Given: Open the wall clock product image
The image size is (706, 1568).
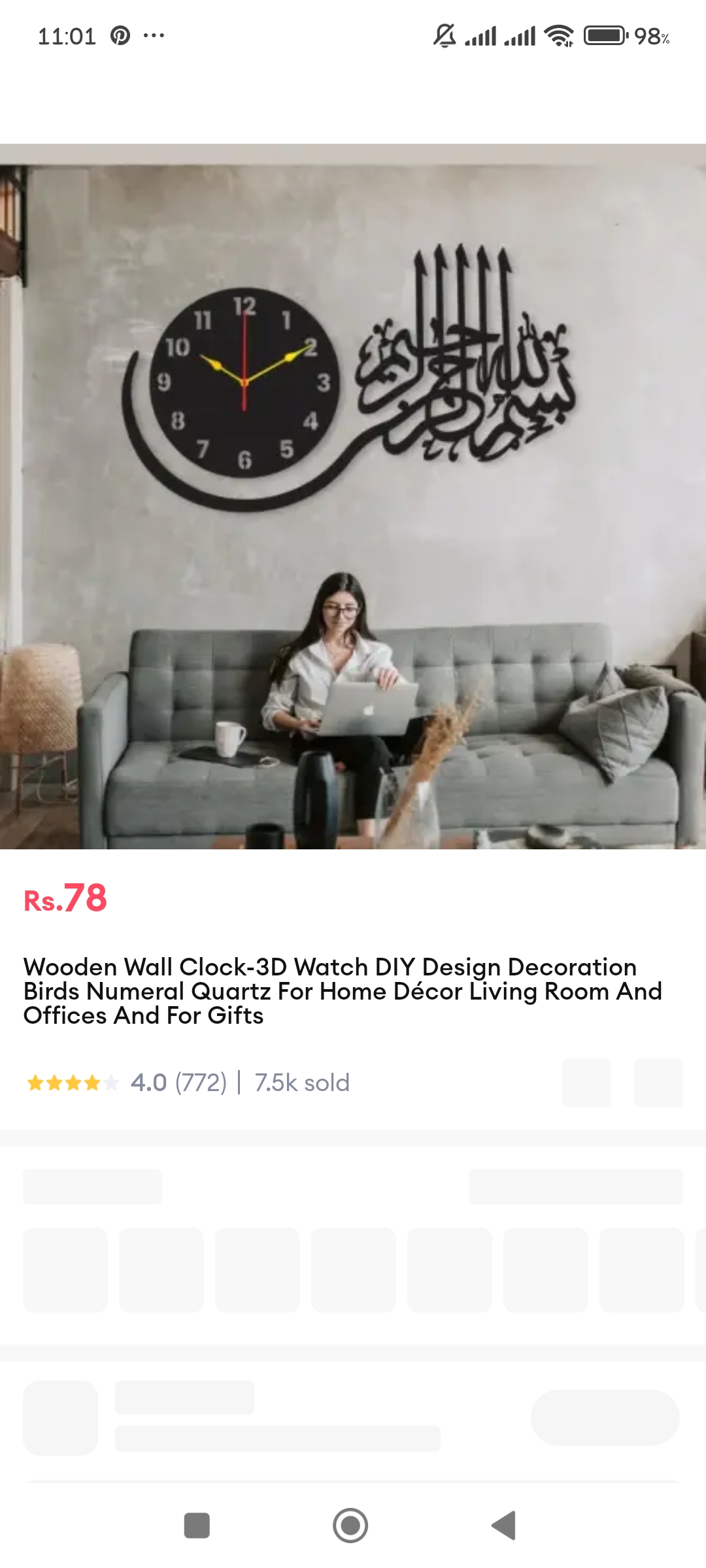Looking at the screenshot, I should pos(353,497).
